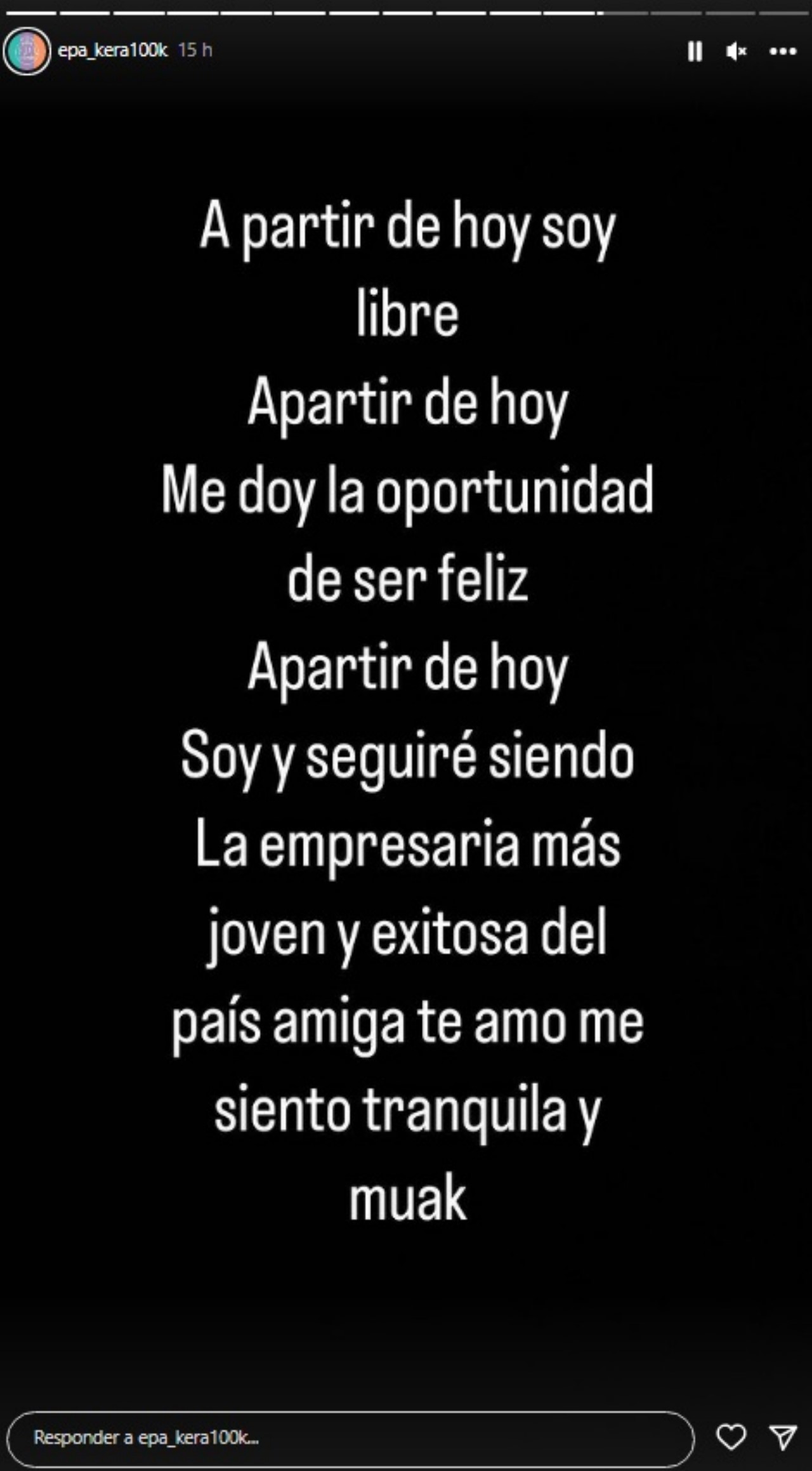The height and width of the screenshot is (1471, 812).
Task: Open epa_kera100k profile picture
Action: (27, 51)
